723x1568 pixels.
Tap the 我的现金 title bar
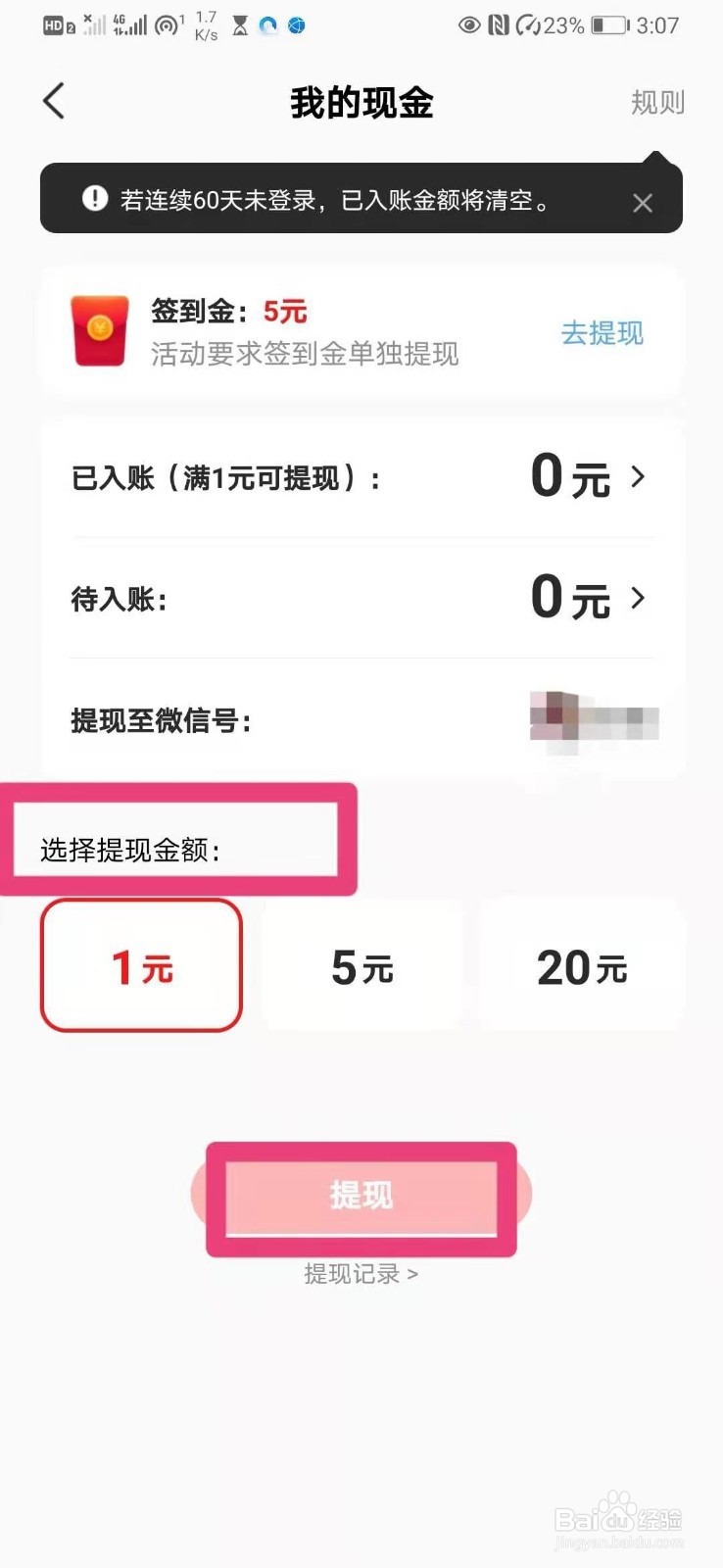coord(361,103)
